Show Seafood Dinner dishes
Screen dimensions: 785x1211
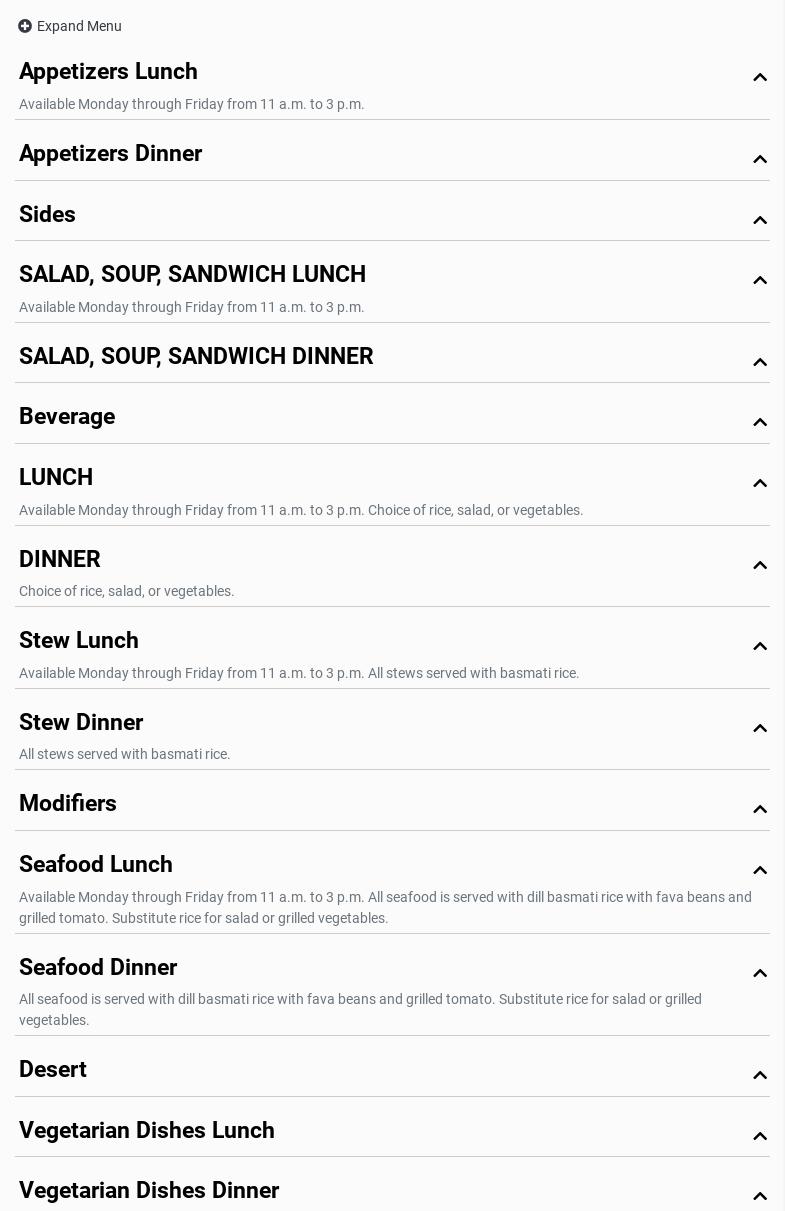tap(759, 973)
